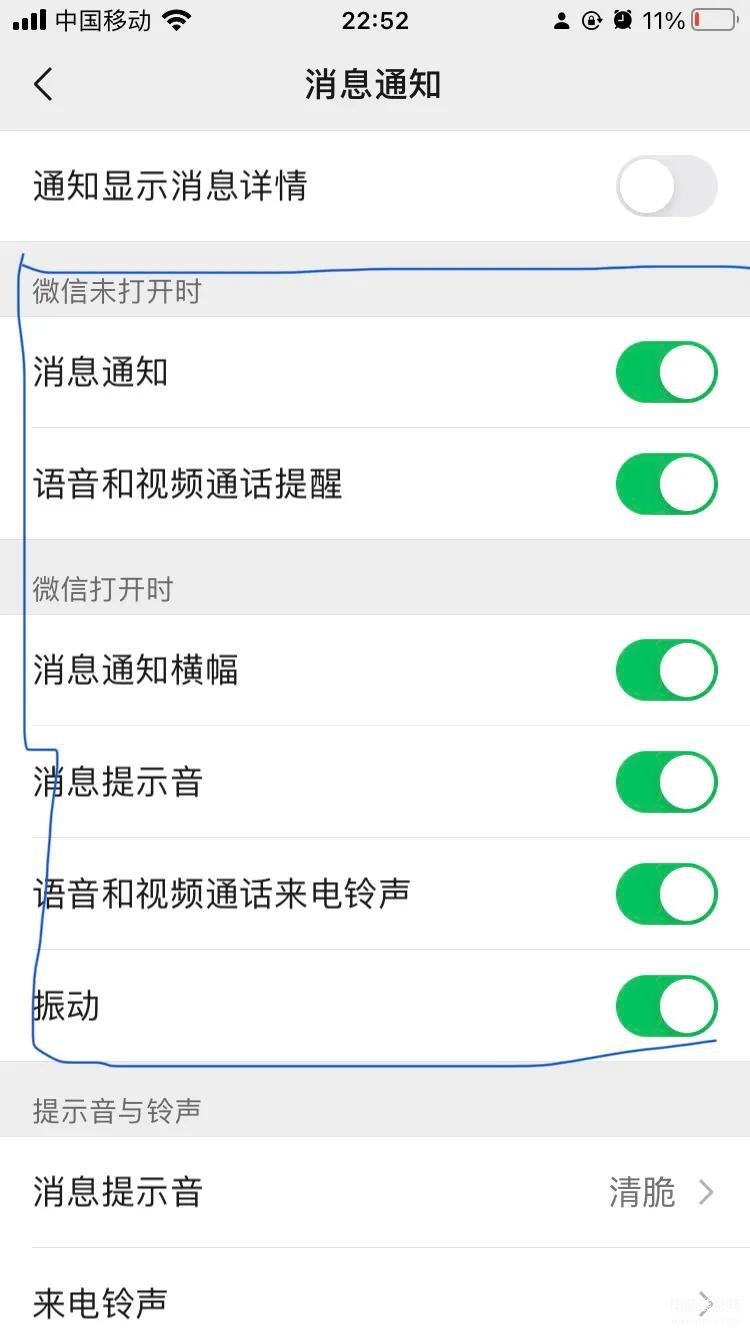This screenshot has width=750, height=1334.
Task: Go back from 消息通知 page
Action: click(x=43, y=85)
